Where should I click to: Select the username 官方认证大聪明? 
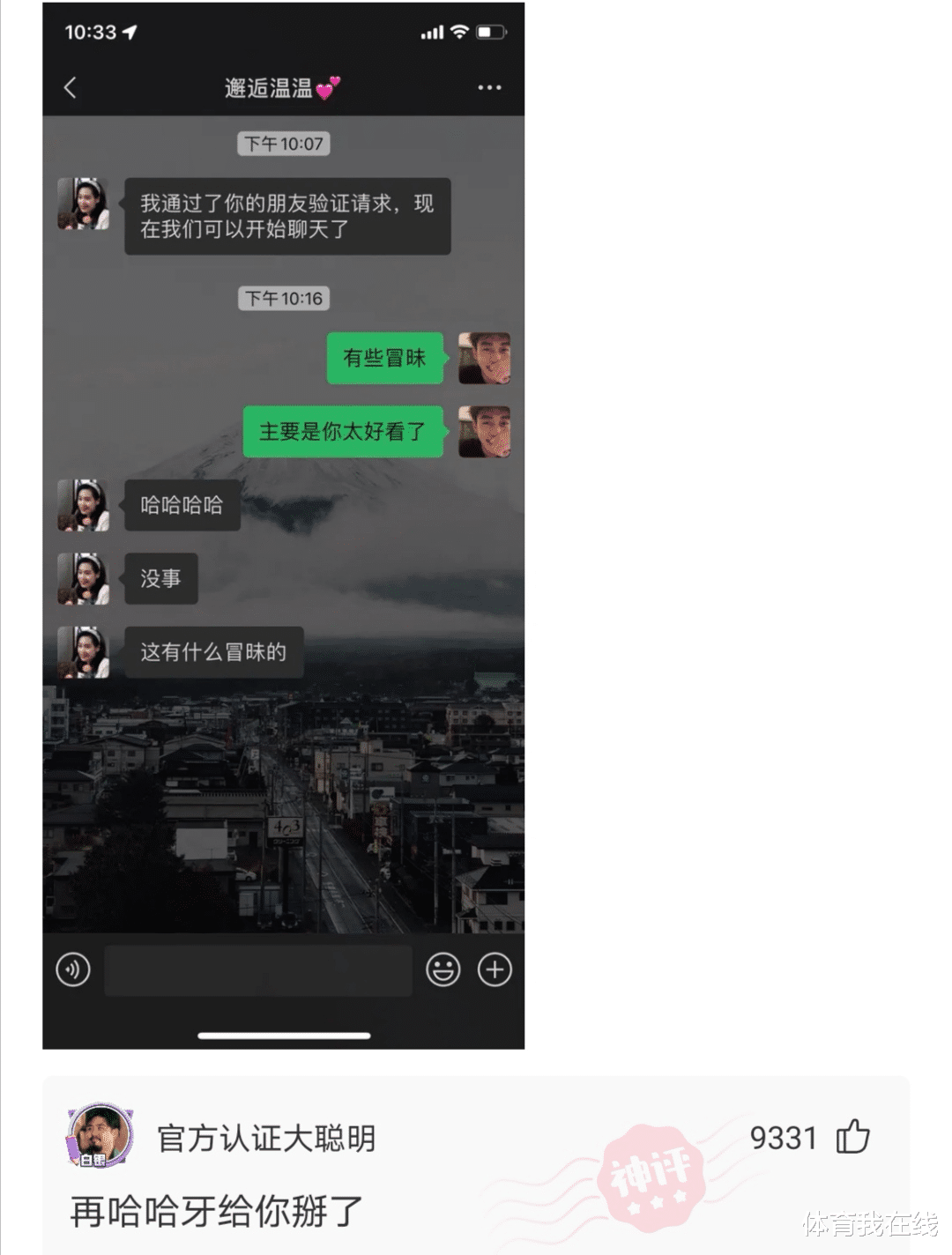(266, 1139)
